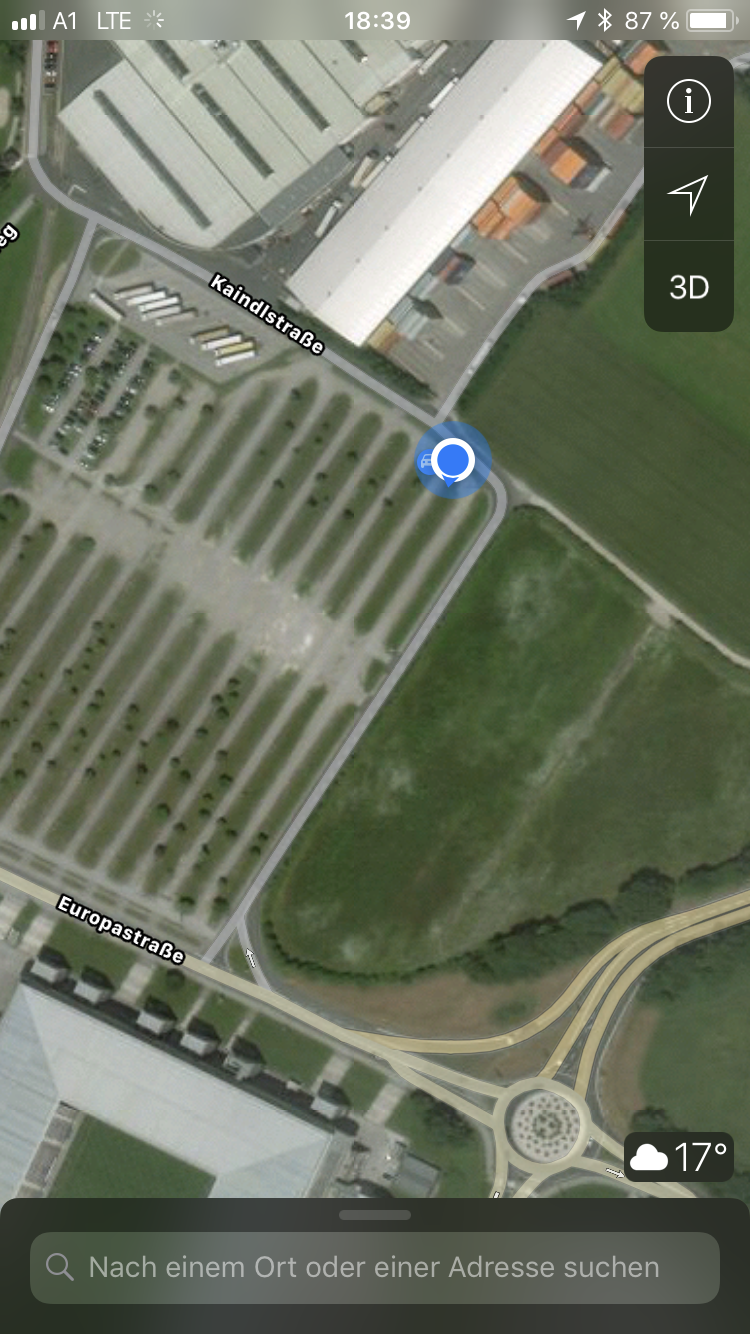
Task: Switch the map to 3D view
Action: coord(688,287)
